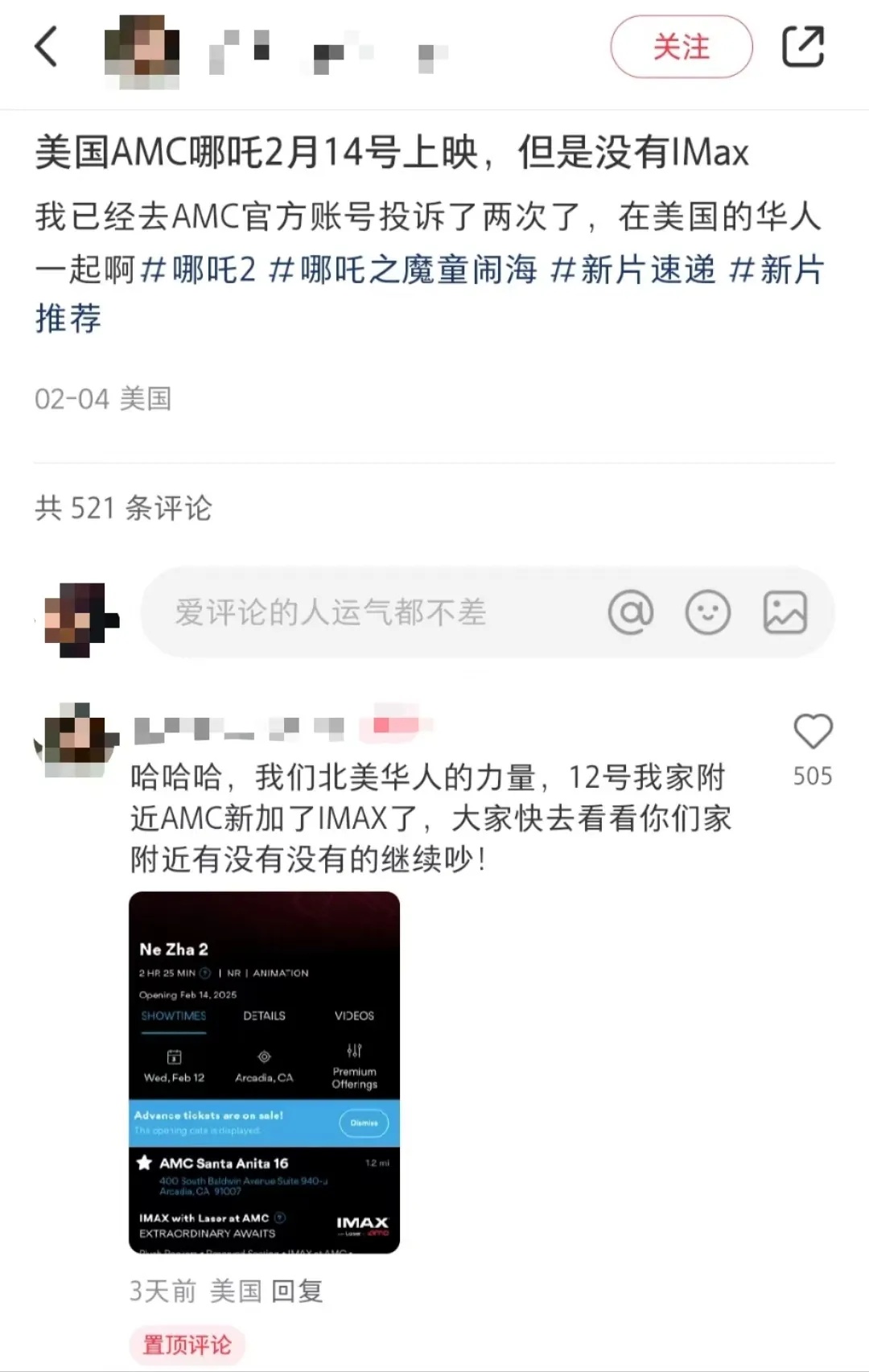The image size is (869, 1372).
Task: Select the VIDEOS tab in the AMC screenshot
Action: (x=352, y=1016)
